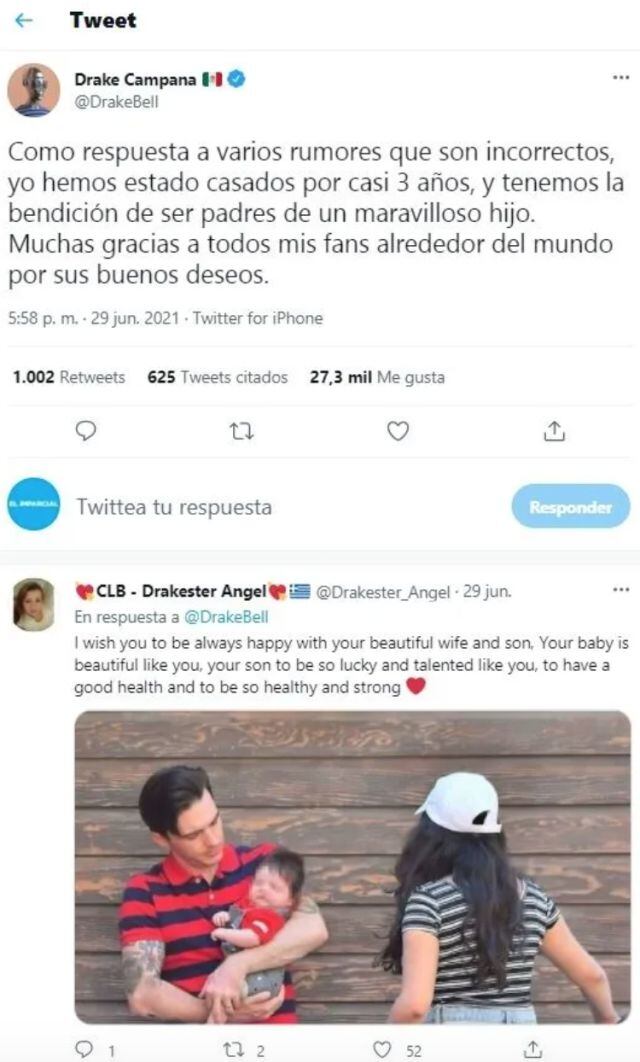The height and width of the screenshot is (1062, 640).
Task: Open overflow menu on Drakester Angel's reply
Action: [x=620, y=590]
